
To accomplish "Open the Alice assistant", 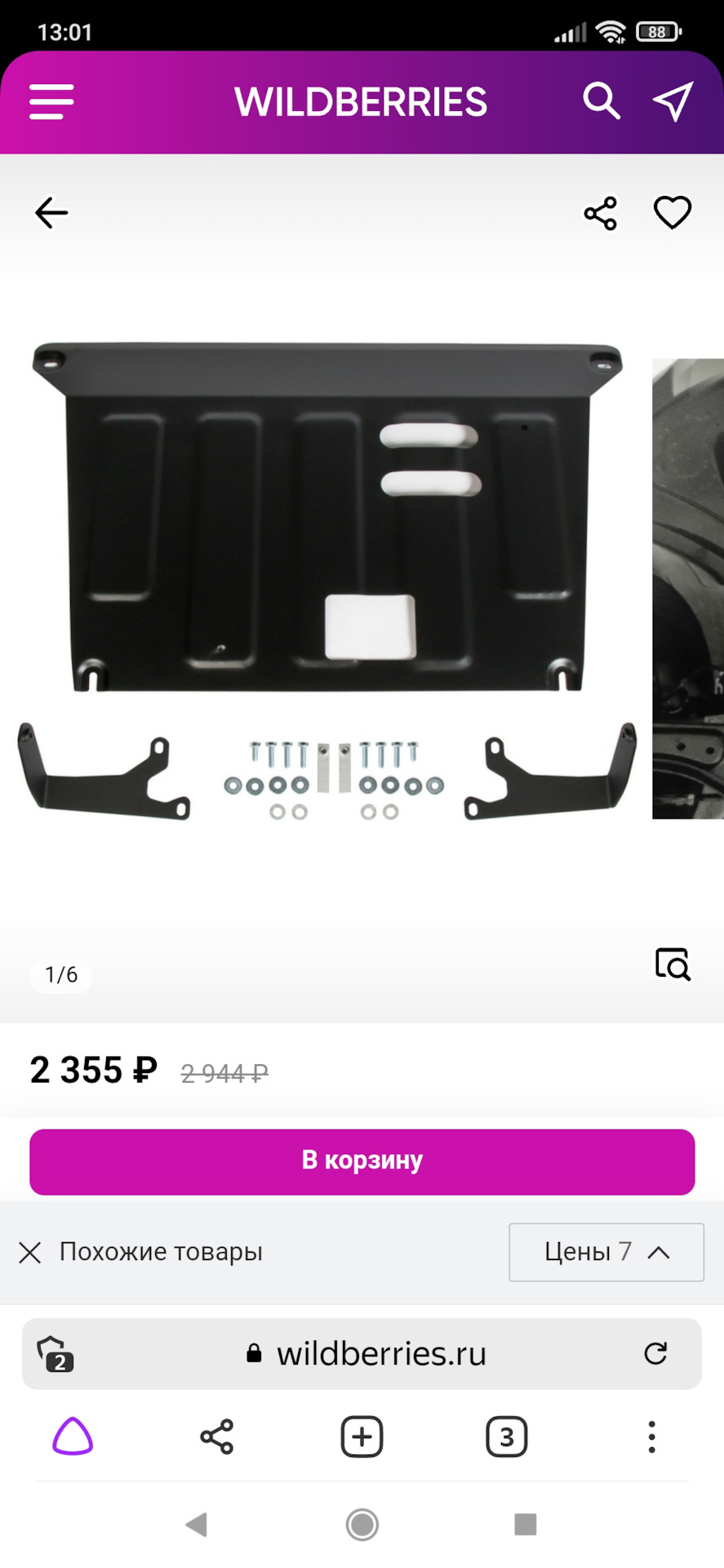I will point(73,1437).
